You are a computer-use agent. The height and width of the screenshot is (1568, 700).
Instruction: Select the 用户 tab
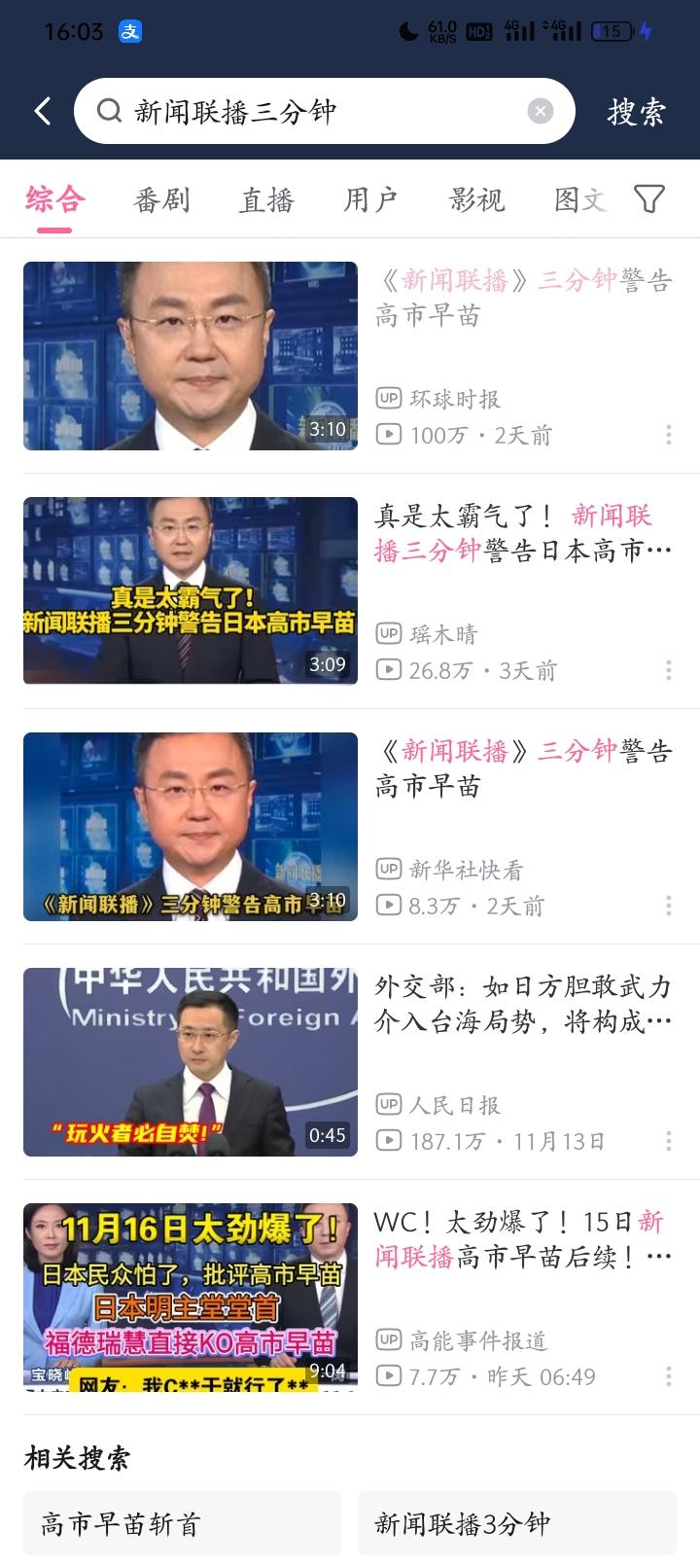pos(370,200)
